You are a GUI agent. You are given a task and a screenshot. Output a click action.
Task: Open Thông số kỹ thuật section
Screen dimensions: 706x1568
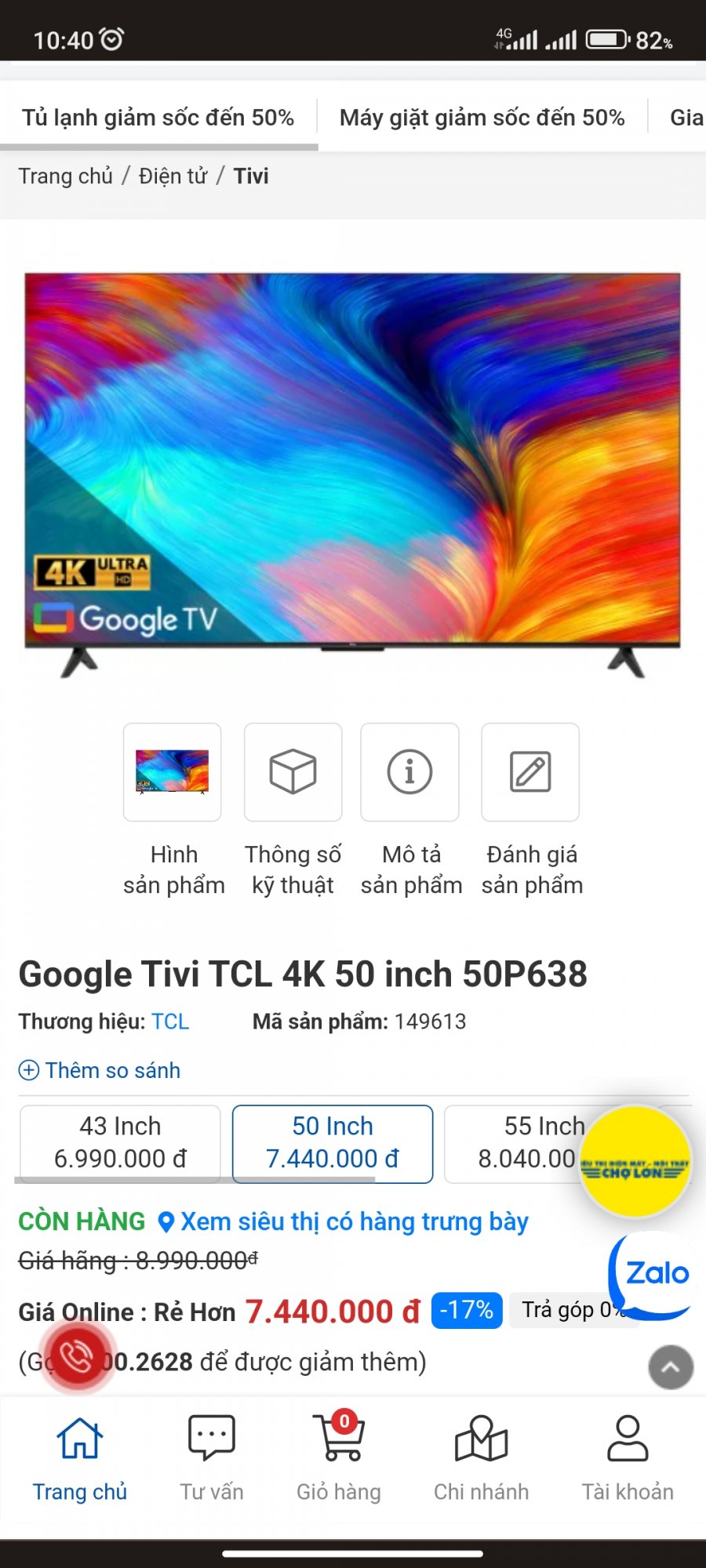(293, 772)
